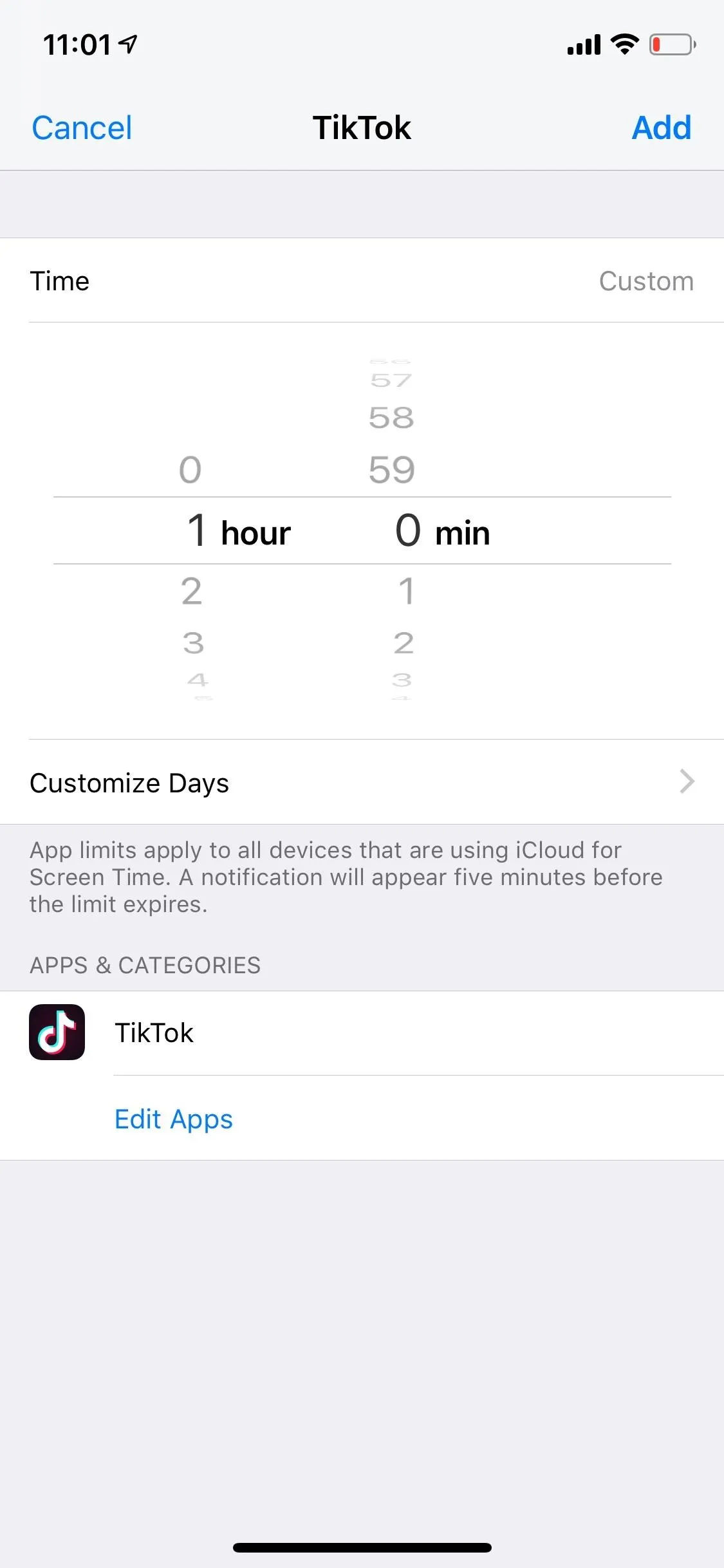This screenshot has width=724, height=1568.
Task: Tap Edit Apps link
Action: pos(174,1119)
